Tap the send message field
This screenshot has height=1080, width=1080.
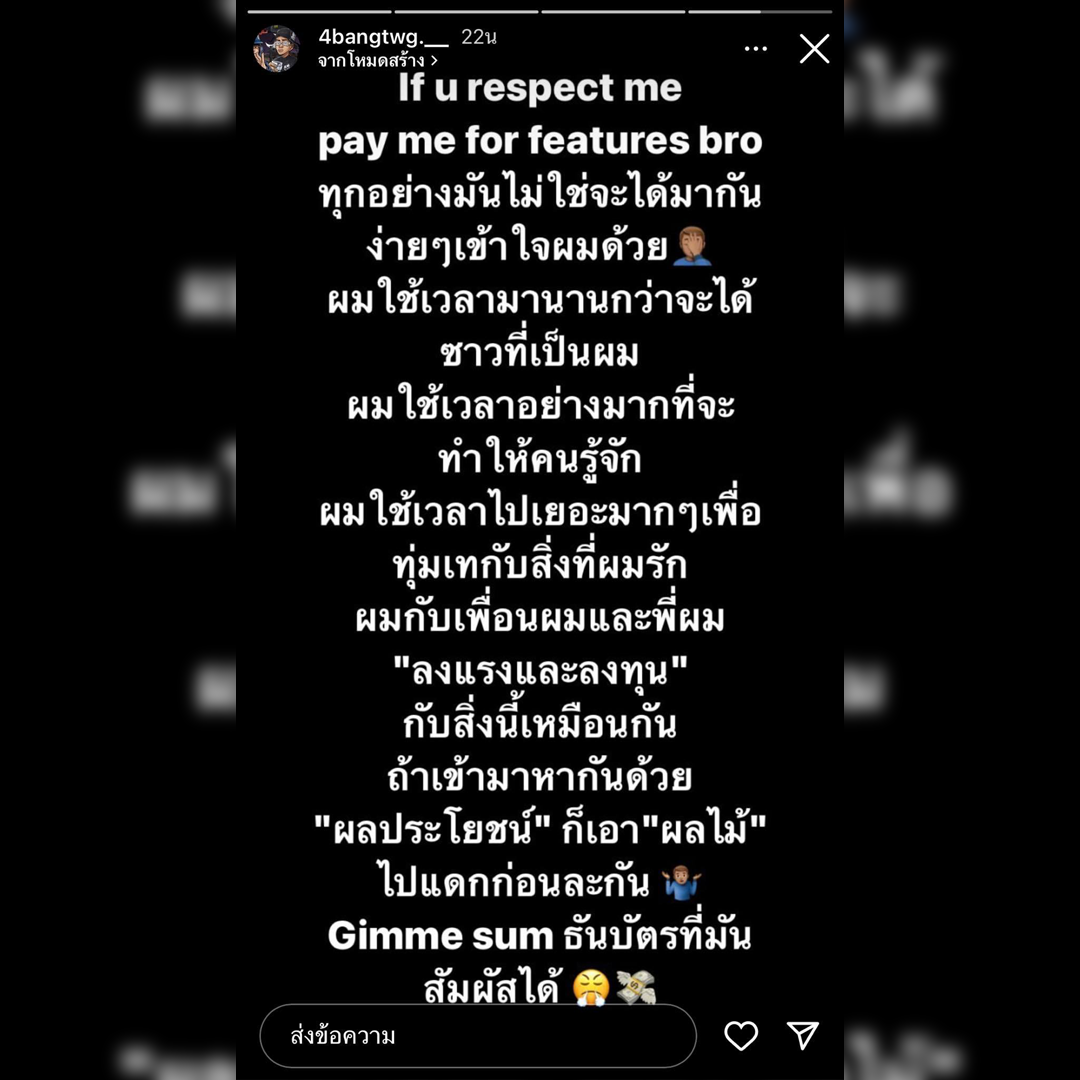478,1036
